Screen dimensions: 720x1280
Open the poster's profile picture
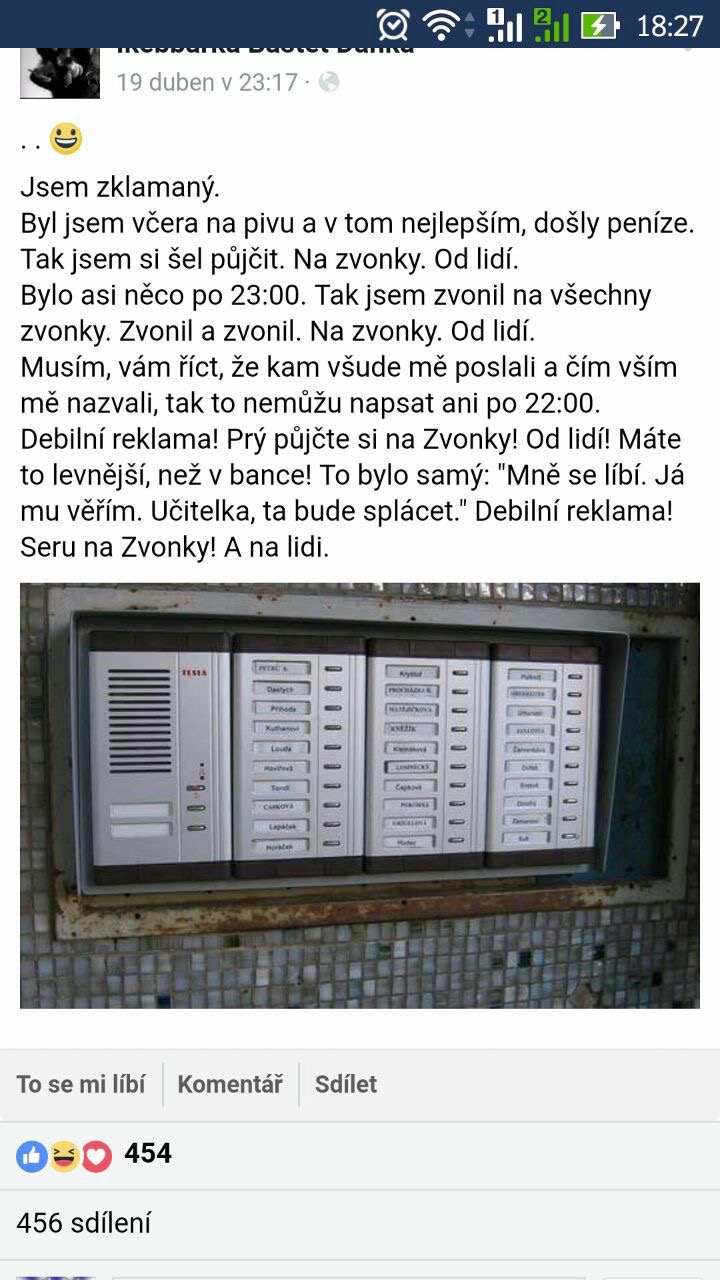[60, 73]
